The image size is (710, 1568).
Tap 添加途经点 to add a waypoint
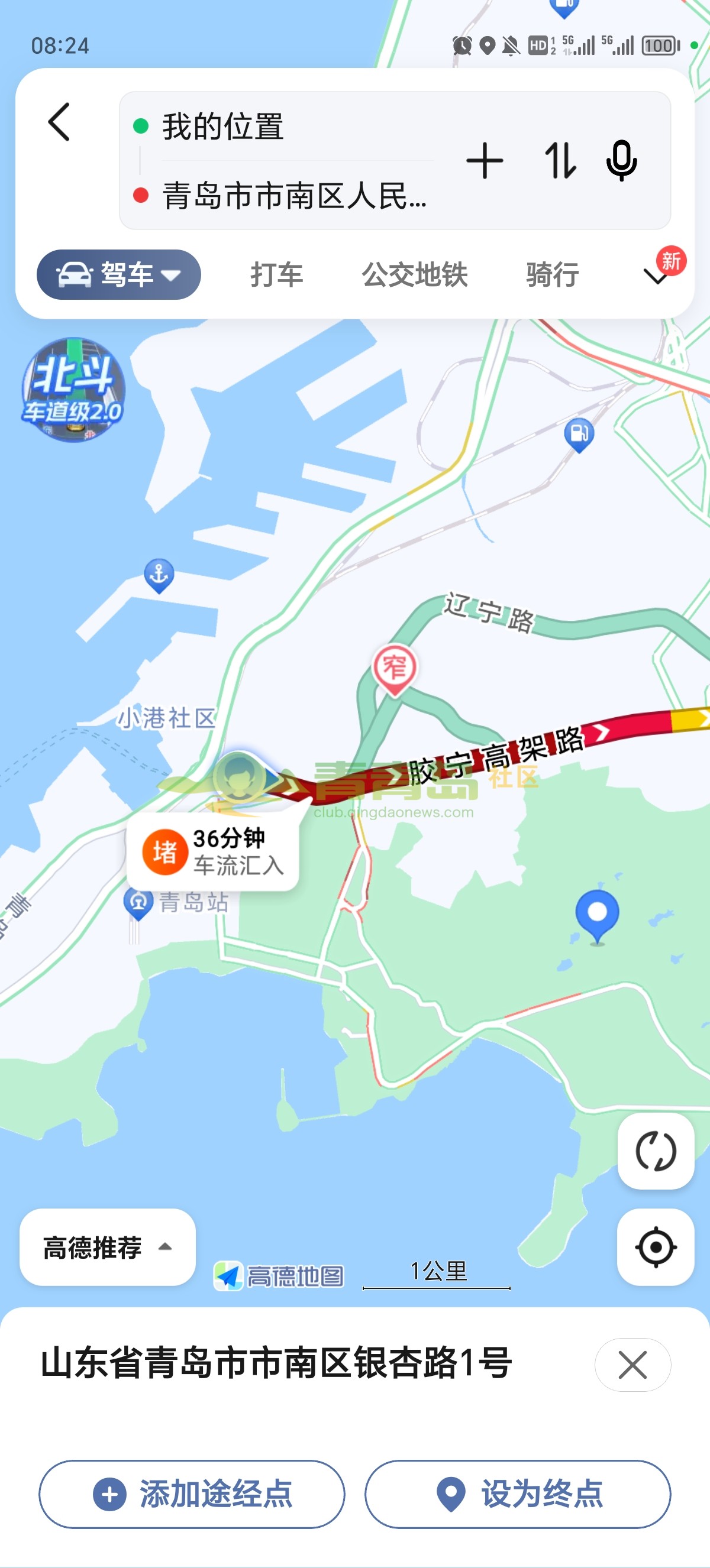(x=192, y=1494)
